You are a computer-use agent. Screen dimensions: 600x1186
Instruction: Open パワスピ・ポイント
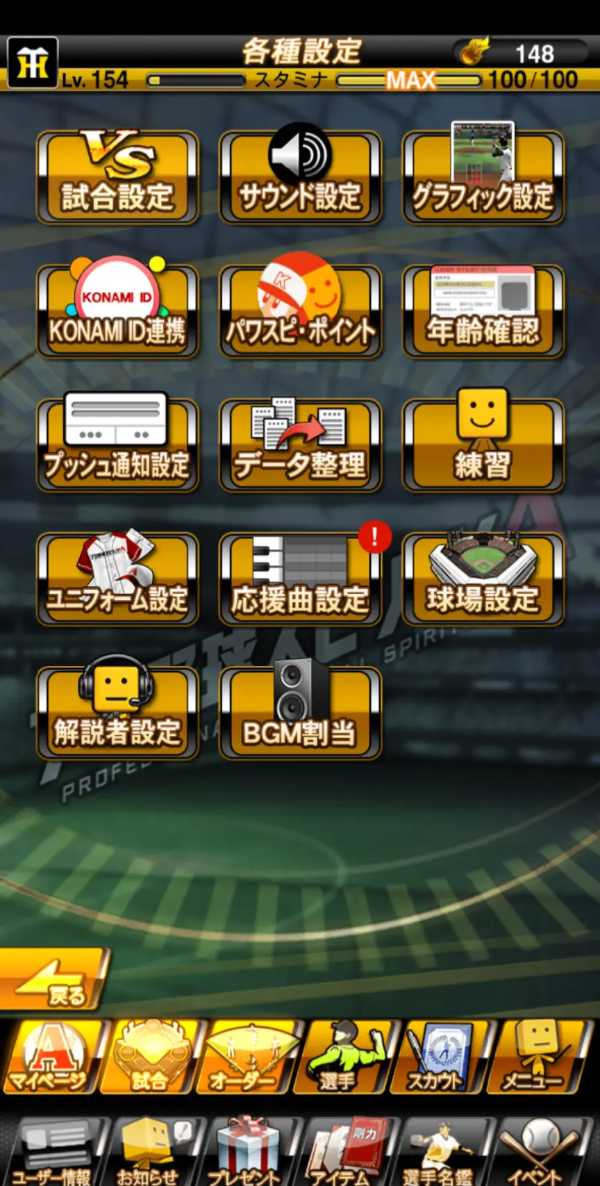[300, 311]
